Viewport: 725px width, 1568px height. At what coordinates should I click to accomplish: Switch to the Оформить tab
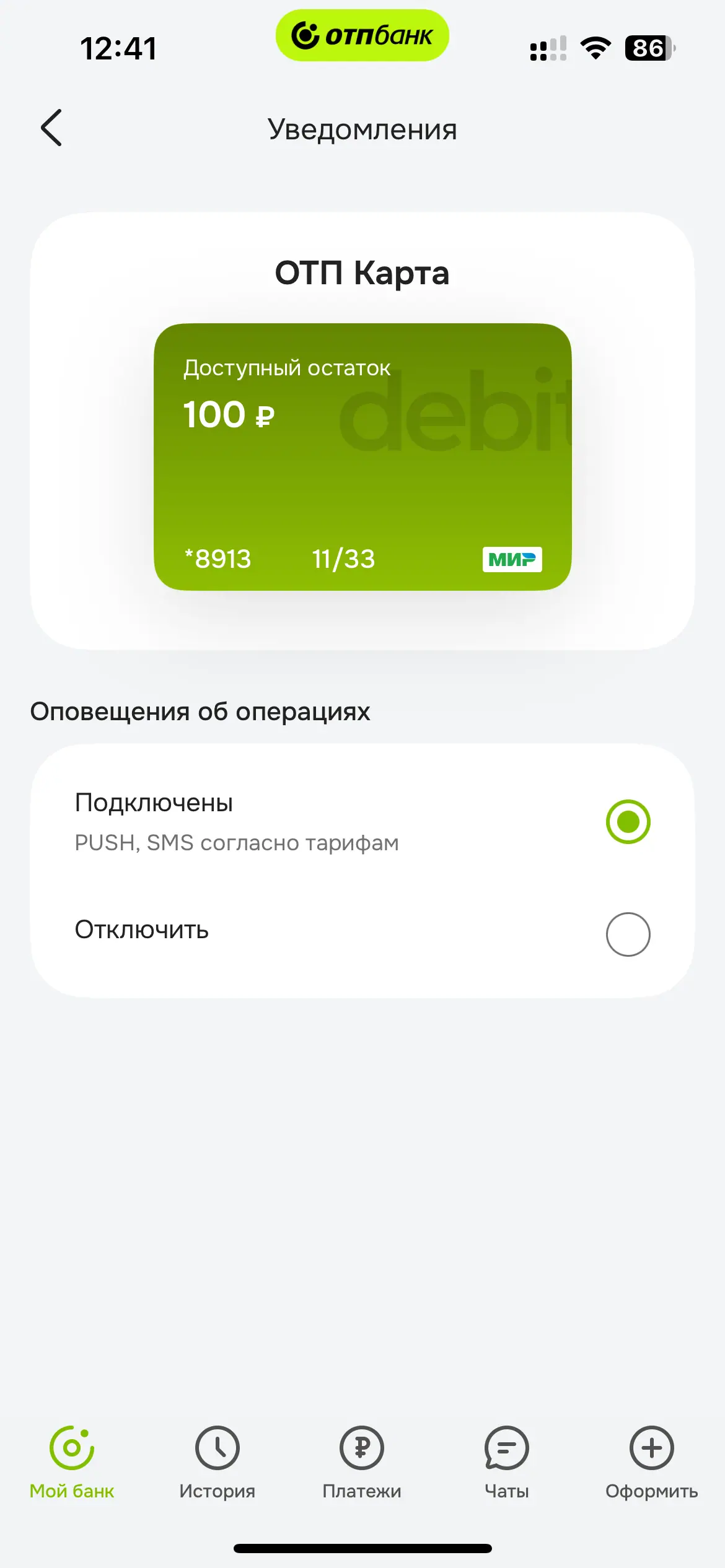coord(651,1462)
